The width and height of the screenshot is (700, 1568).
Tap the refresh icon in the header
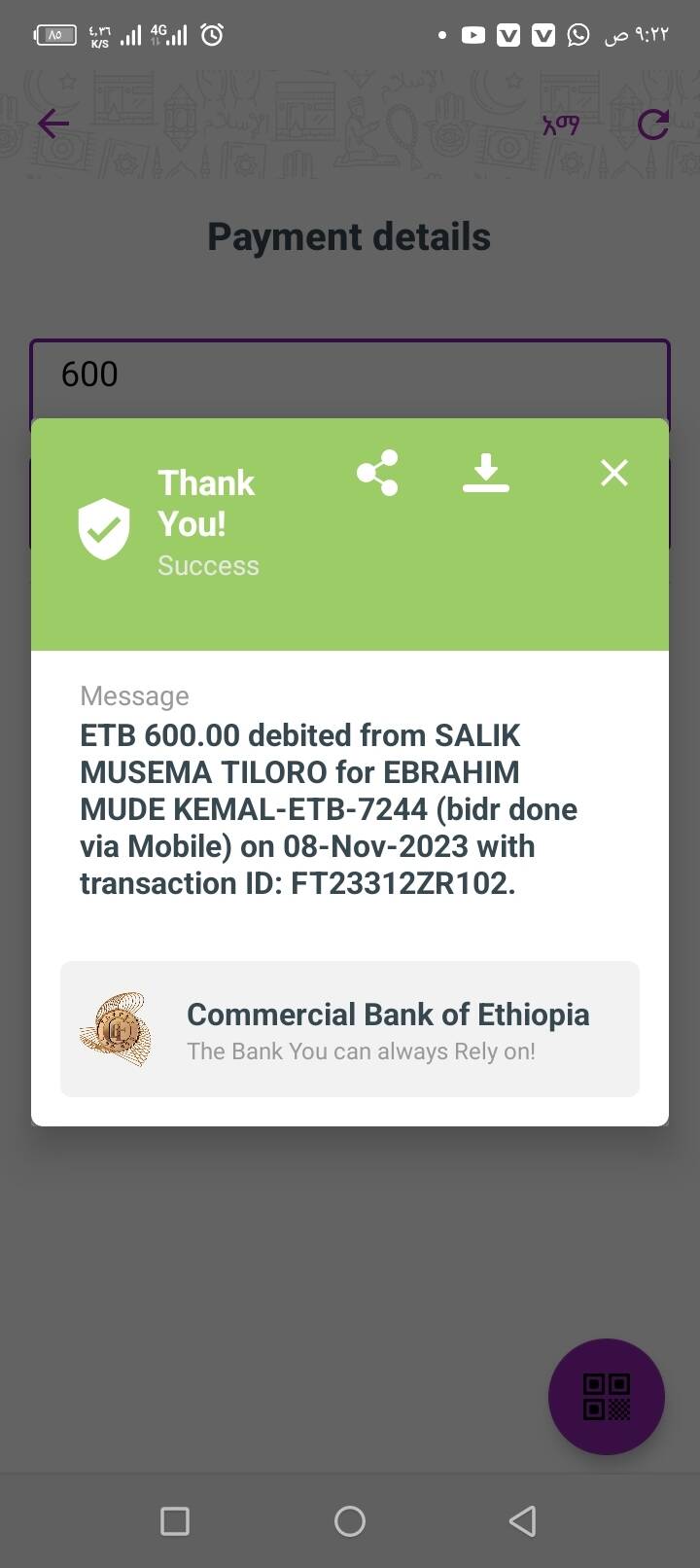pyautogui.click(x=652, y=125)
